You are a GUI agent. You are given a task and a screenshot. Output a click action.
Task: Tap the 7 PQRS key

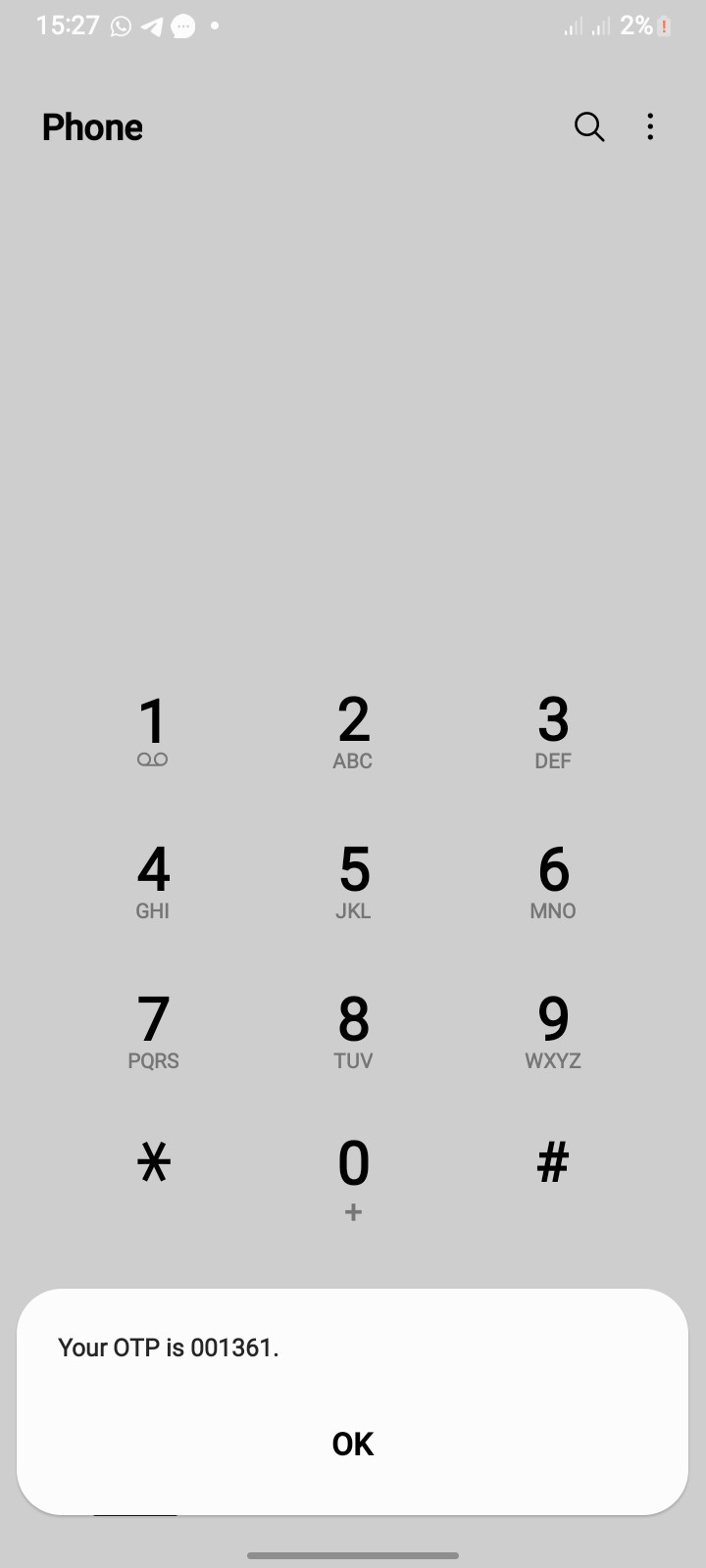coord(153,1030)
